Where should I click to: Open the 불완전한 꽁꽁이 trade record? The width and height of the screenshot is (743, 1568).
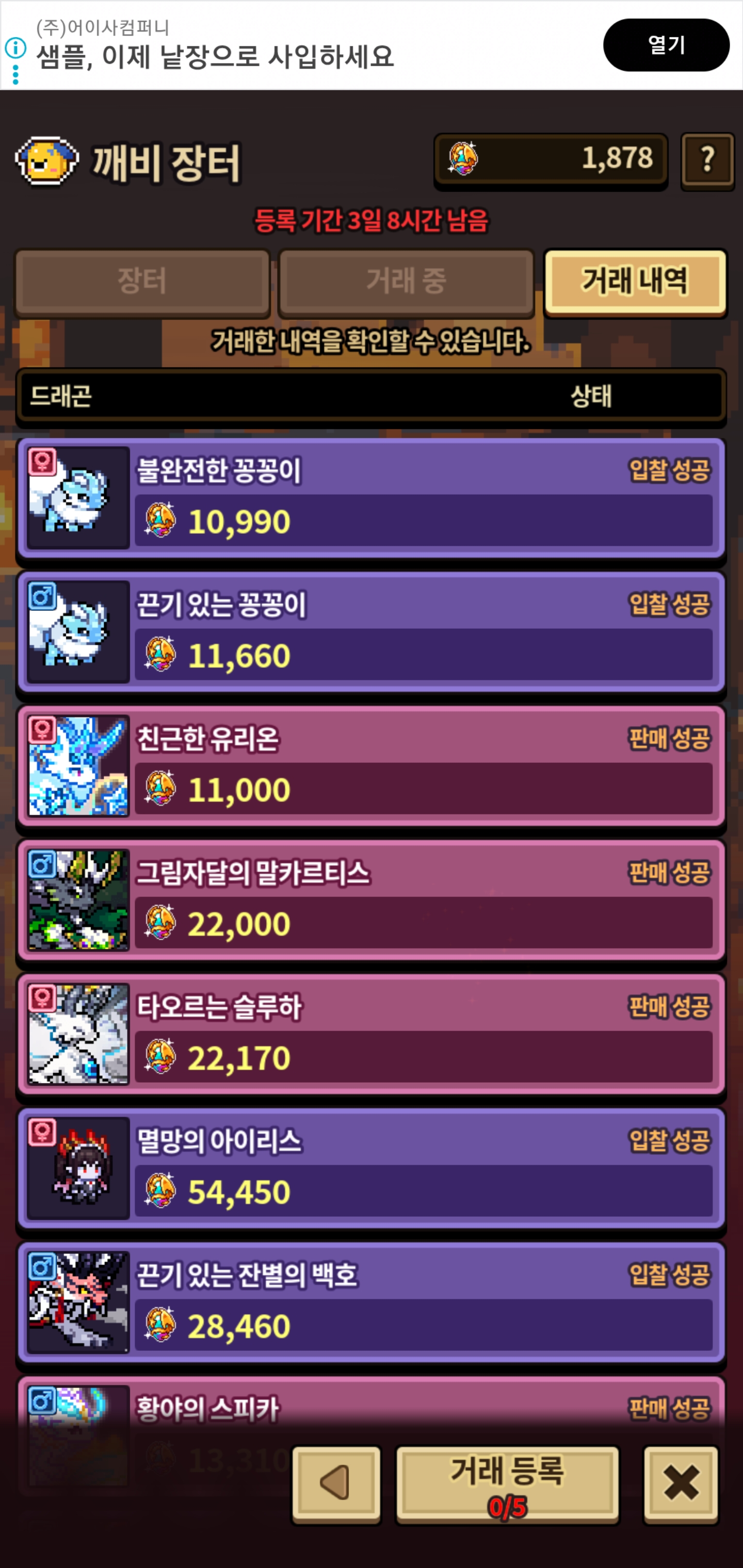(371, 498)
